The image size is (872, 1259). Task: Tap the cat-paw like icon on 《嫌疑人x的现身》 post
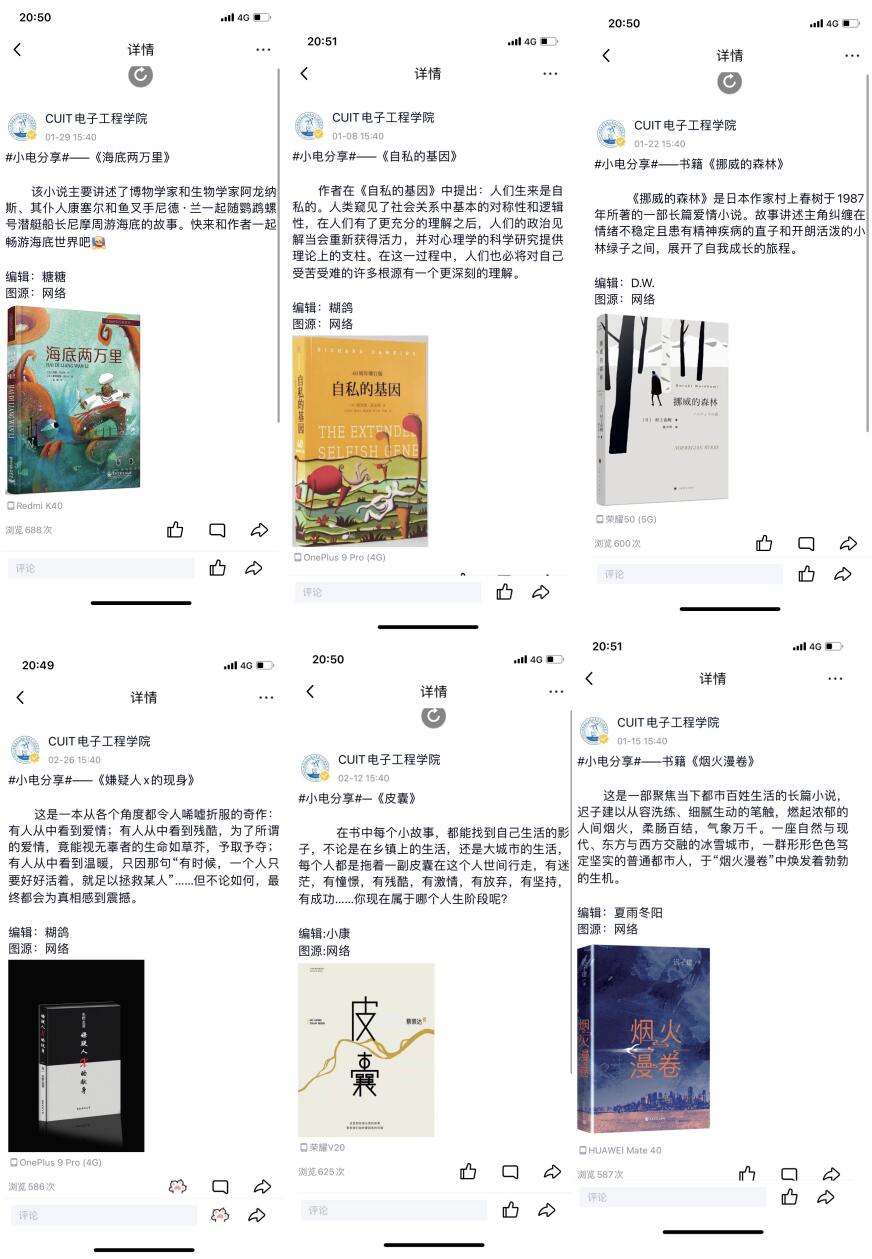(x=177, y=1186)
